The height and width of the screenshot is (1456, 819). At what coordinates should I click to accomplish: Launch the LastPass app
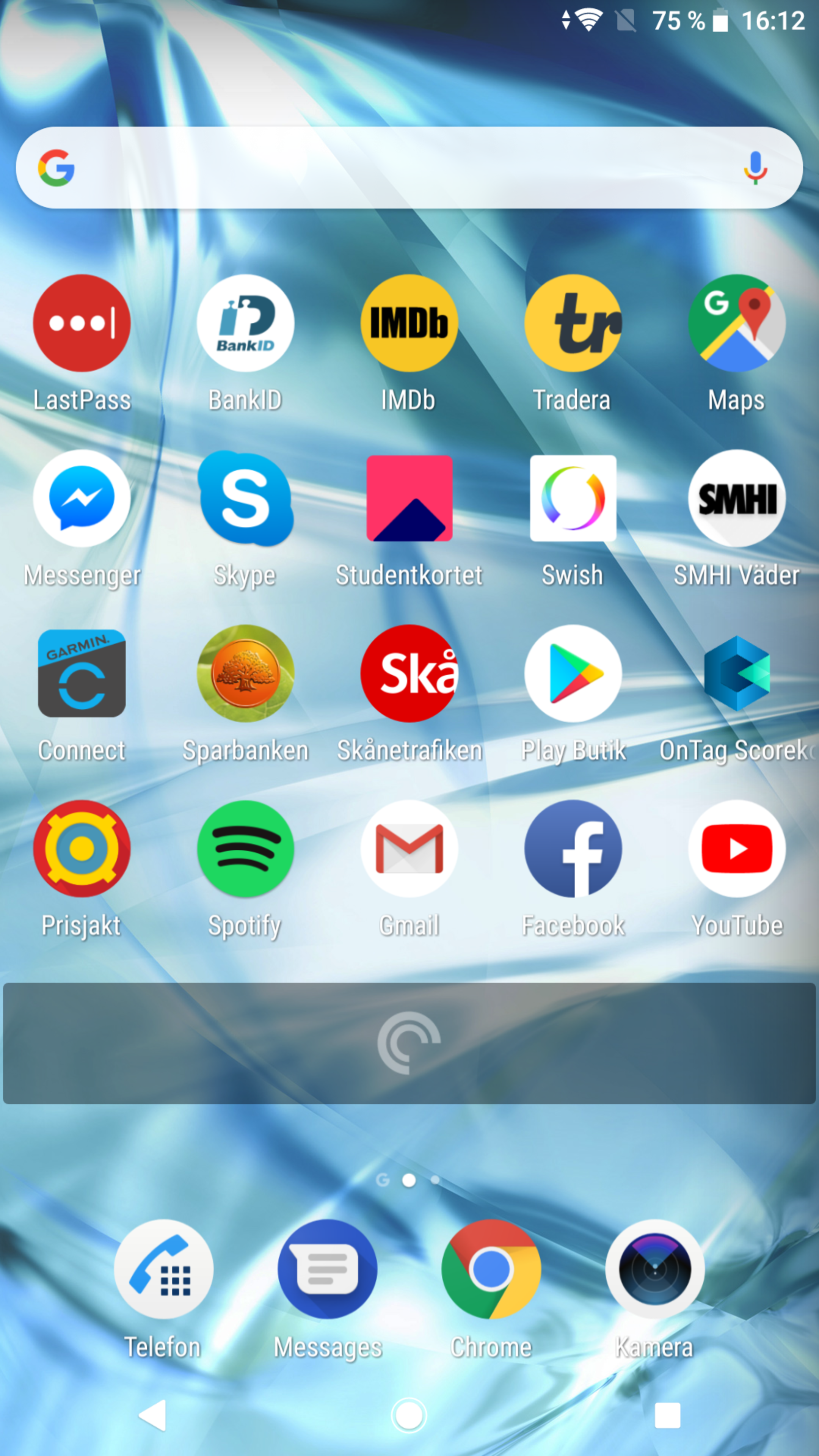[82, 323]
